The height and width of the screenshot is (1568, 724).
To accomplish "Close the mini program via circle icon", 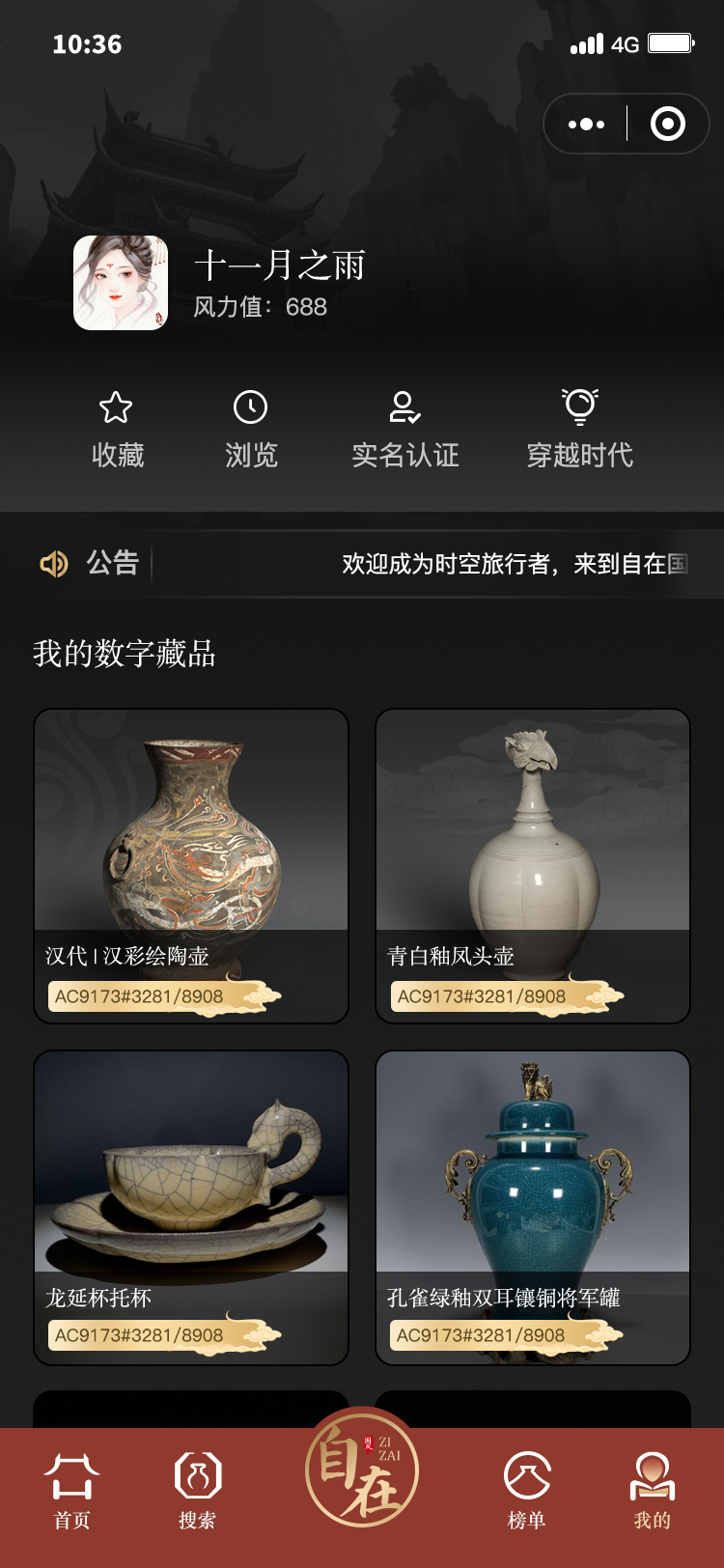I will click(x=667, y=124).
